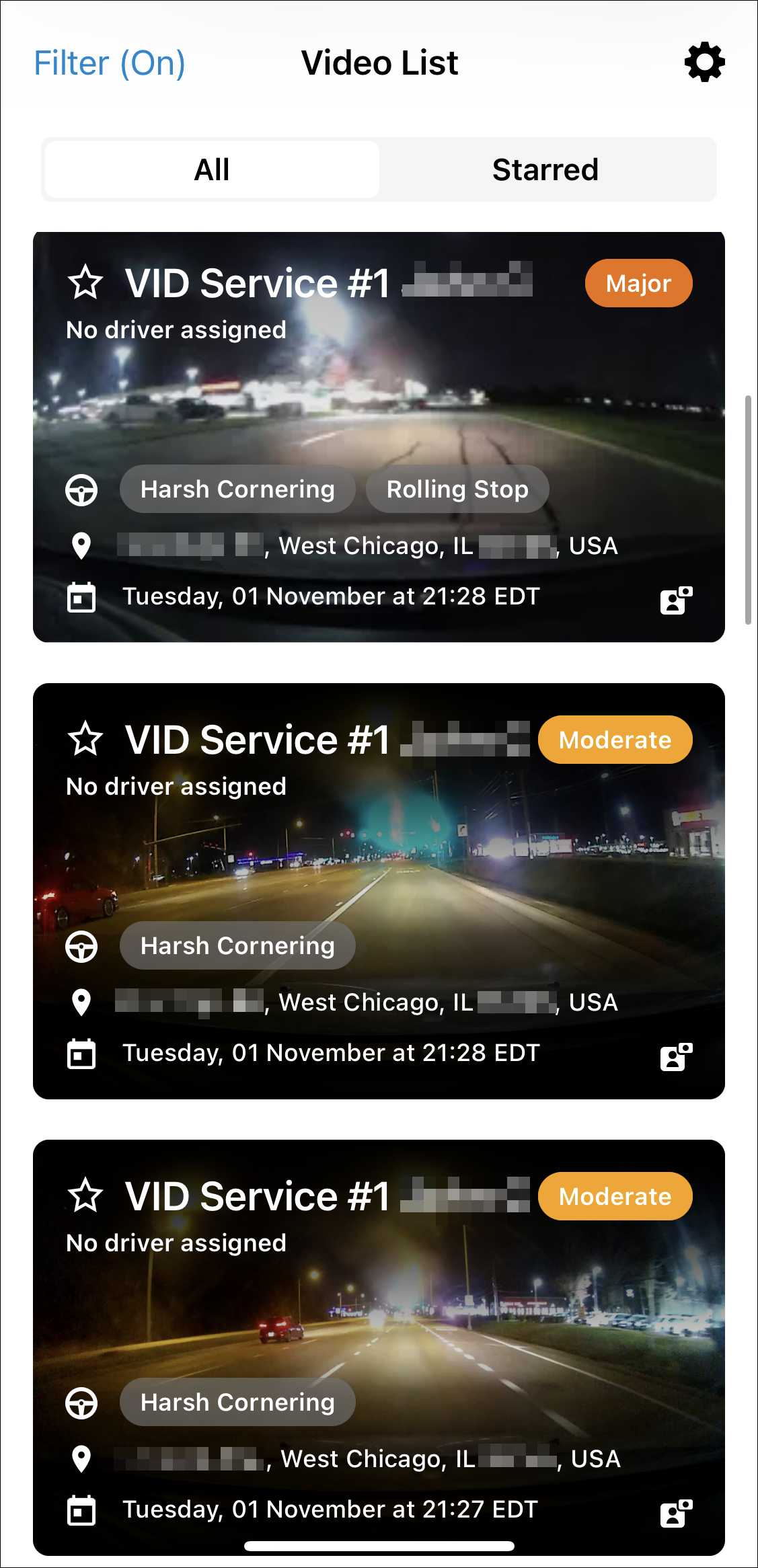Star the Moderate video from 21:28
Image resolution: width=758 pixels, height=1568 pixels.
[85, 739]
